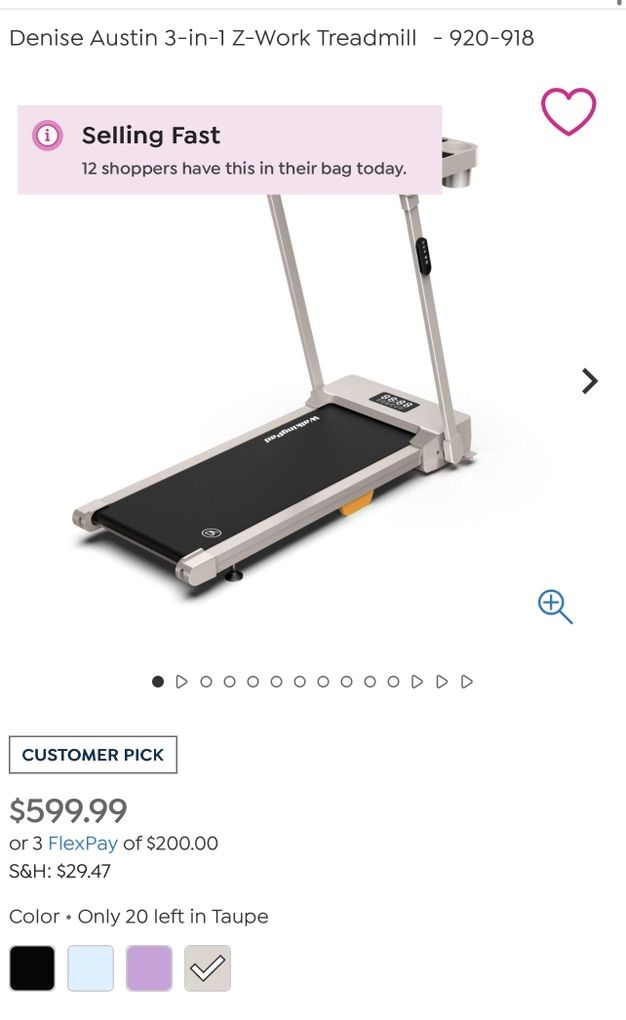
Task: Zoom into product image with magnifier
Action: point(554,606)
